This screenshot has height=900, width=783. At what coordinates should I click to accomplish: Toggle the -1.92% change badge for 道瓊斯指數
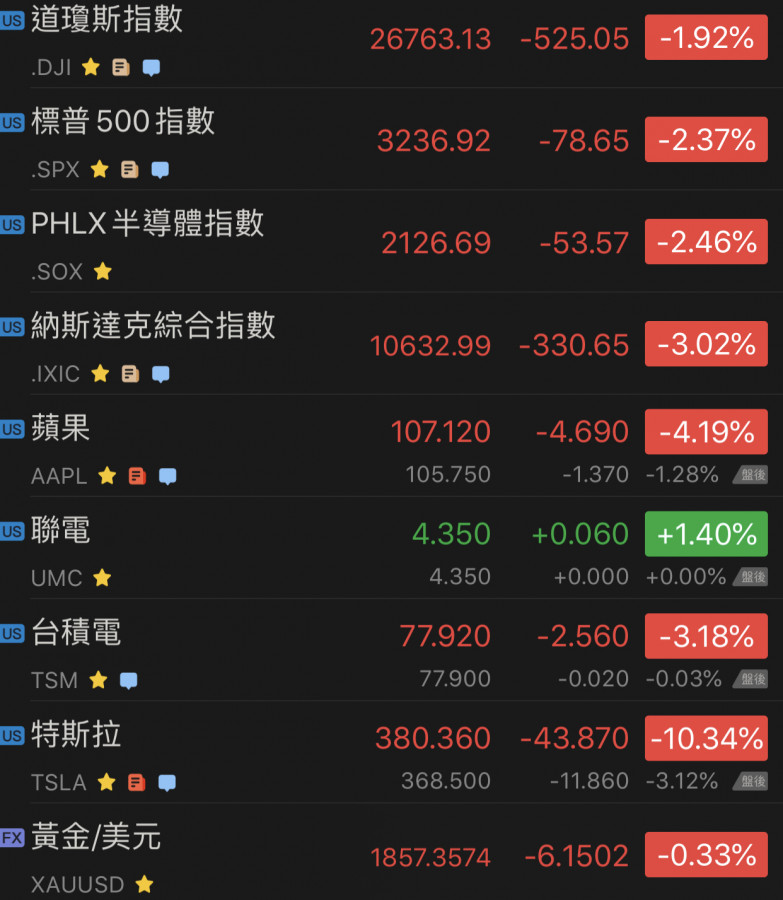pyautogui.click(x=706, y=38)
